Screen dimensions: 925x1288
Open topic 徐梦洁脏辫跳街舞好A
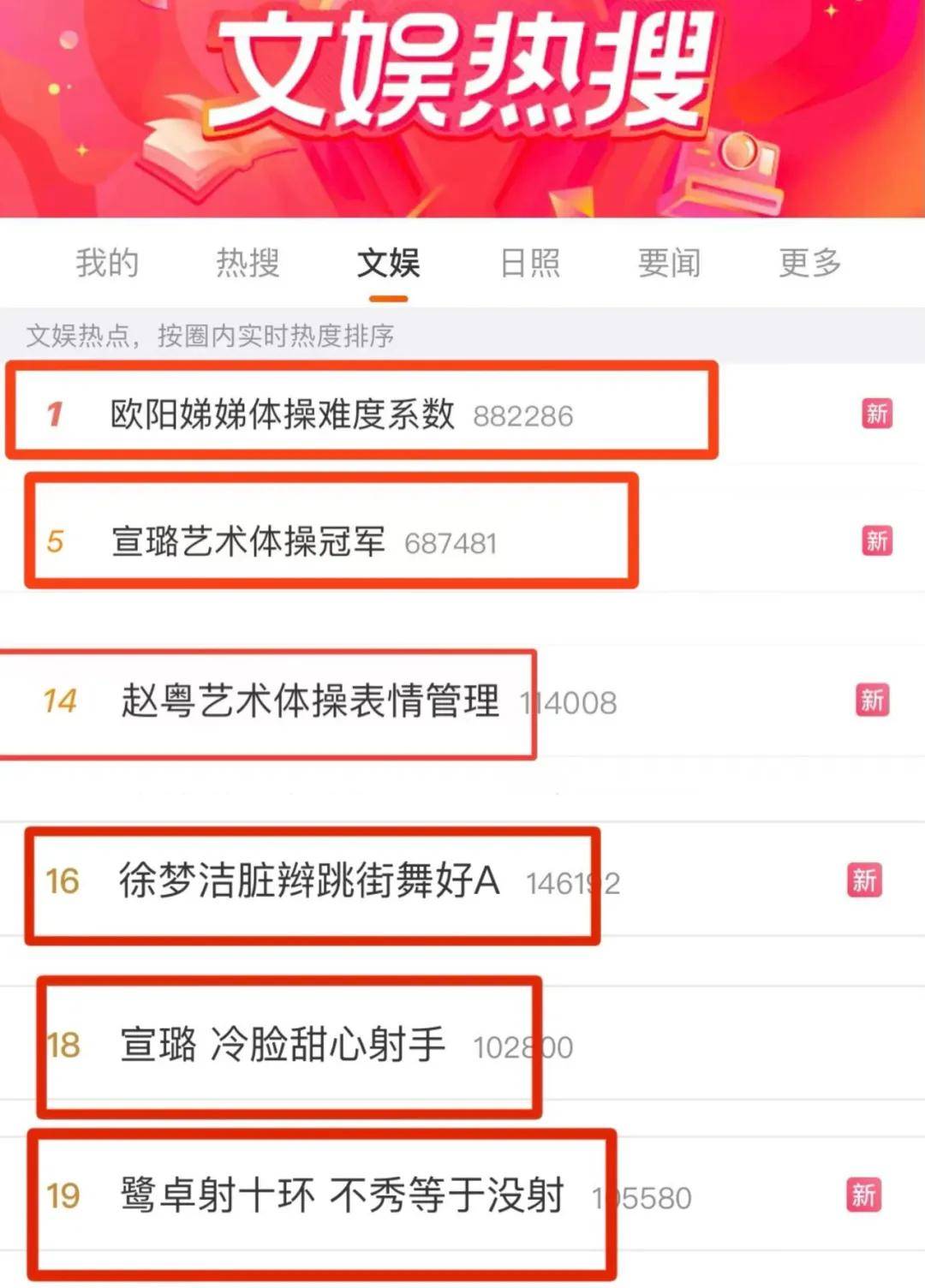click(x=309, y=880)
